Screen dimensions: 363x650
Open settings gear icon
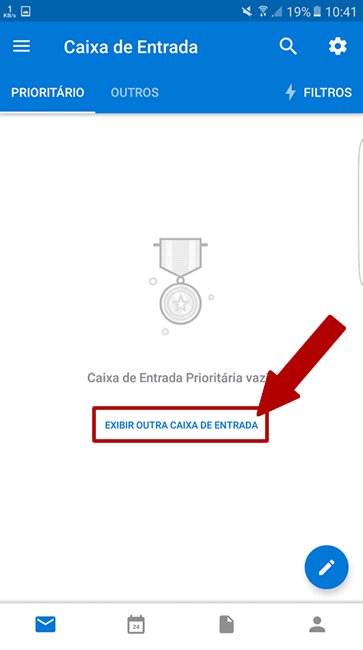(338, 46)
